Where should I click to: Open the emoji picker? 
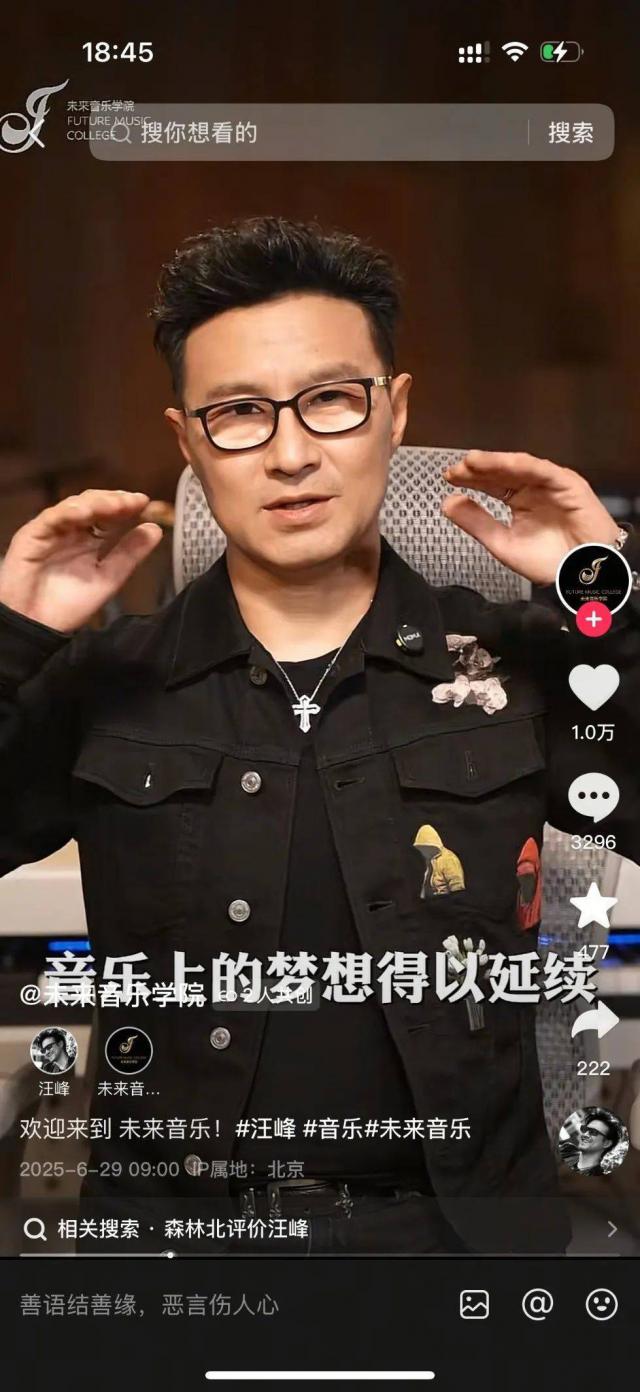(601, 1304)
